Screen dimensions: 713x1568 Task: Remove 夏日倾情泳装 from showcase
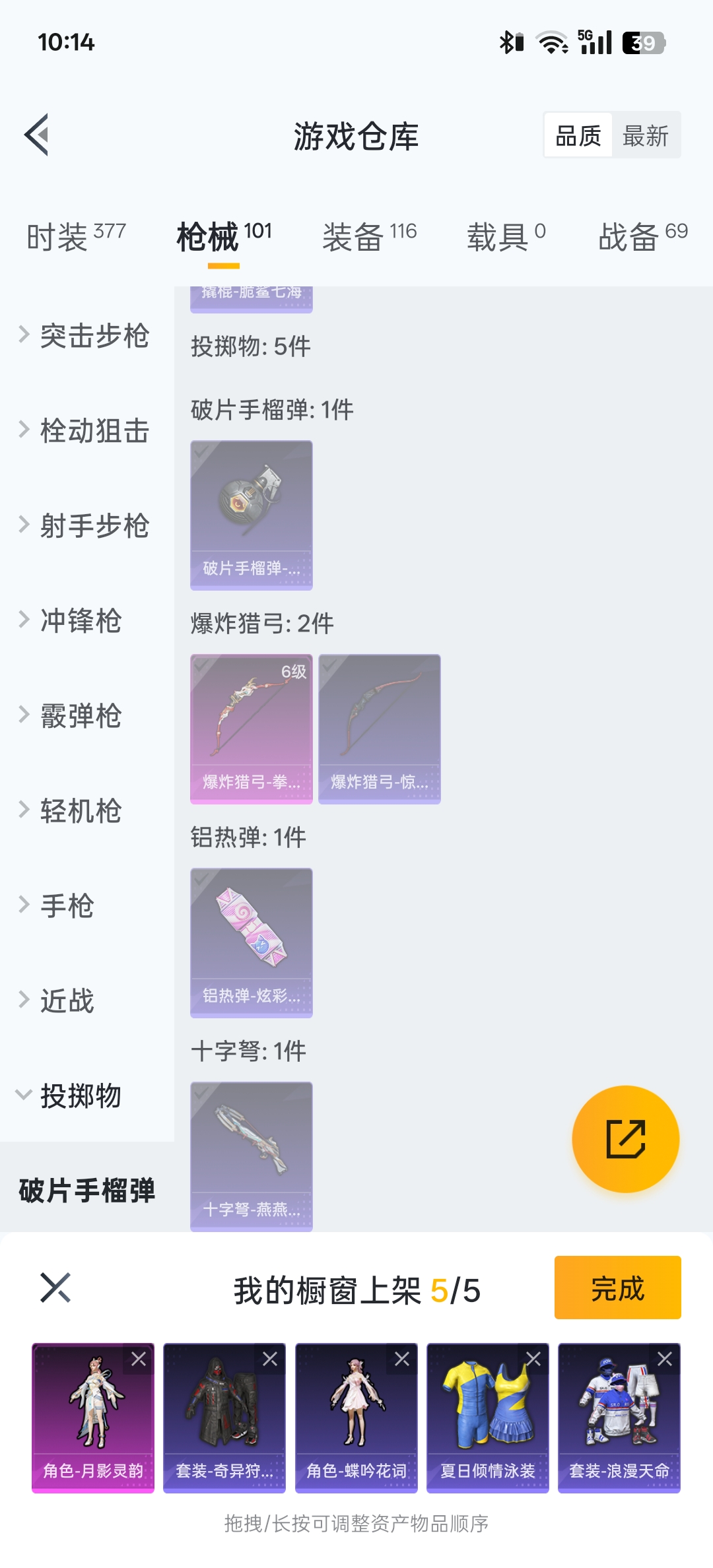[533, 1359]
